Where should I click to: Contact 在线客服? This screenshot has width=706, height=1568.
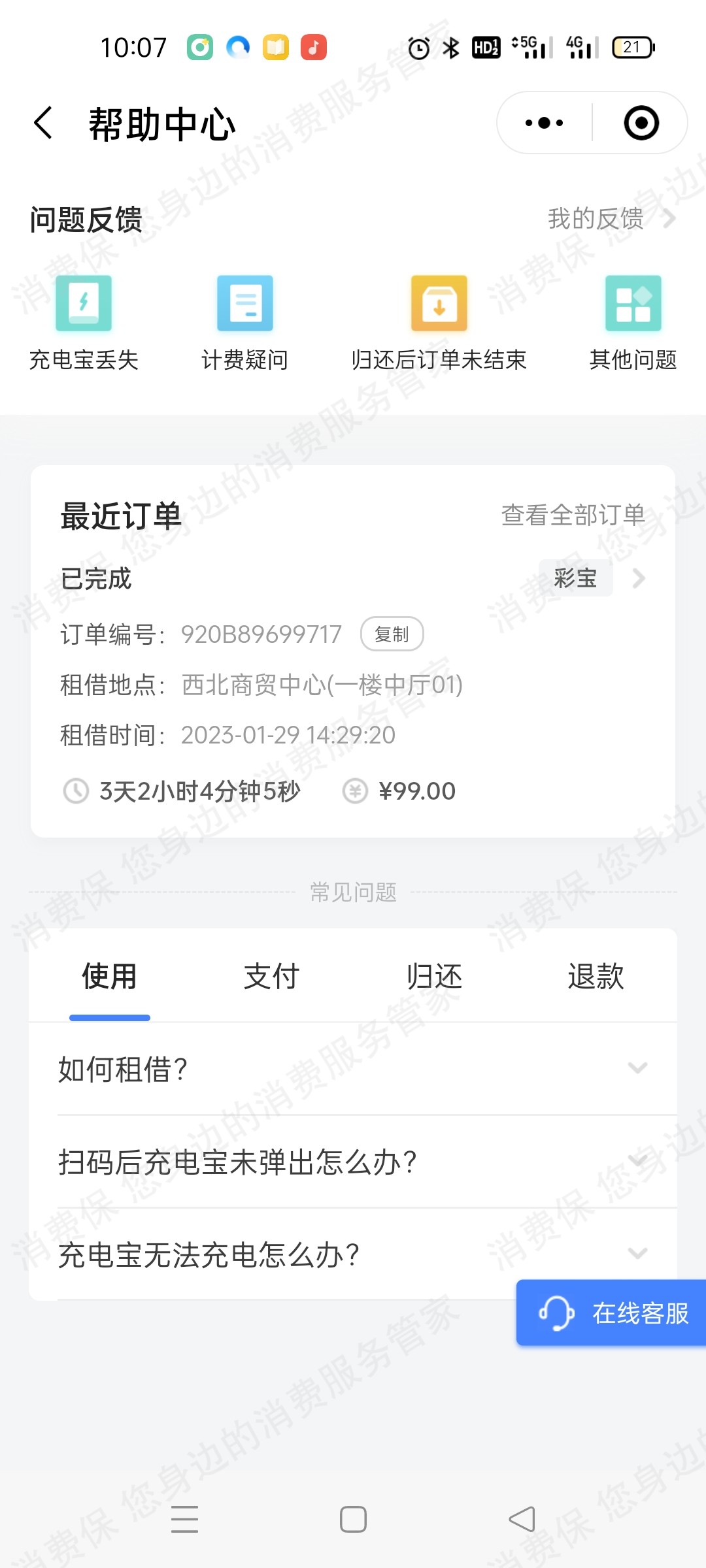coord(613,1313)
